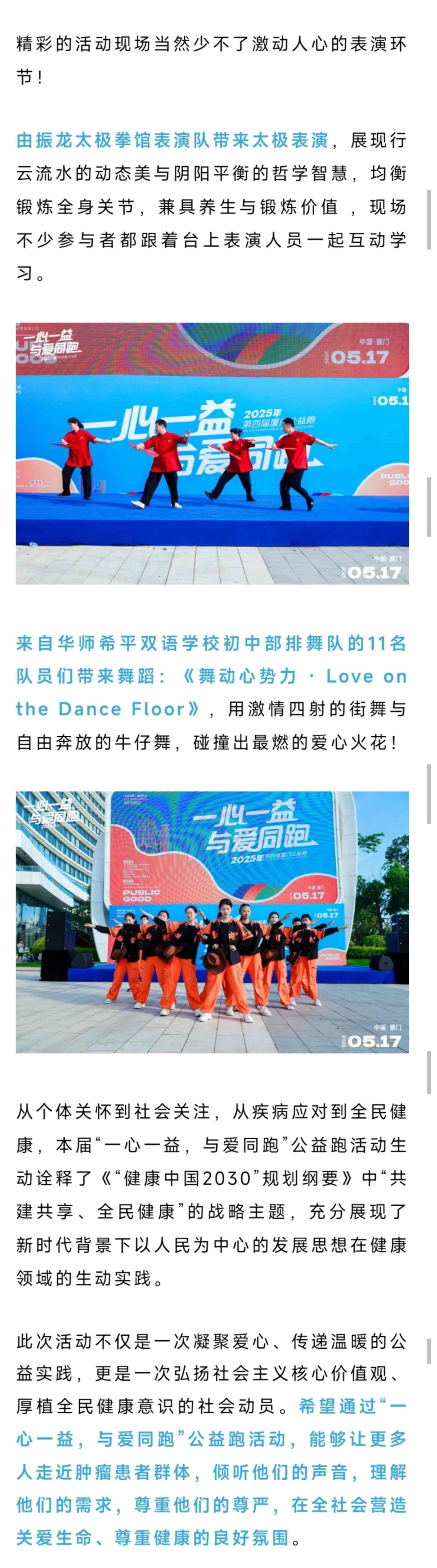Open the tai chi performance photo
Image resolution: width=437 pixels, height=1568 pixels.
(x=212, y=454)
